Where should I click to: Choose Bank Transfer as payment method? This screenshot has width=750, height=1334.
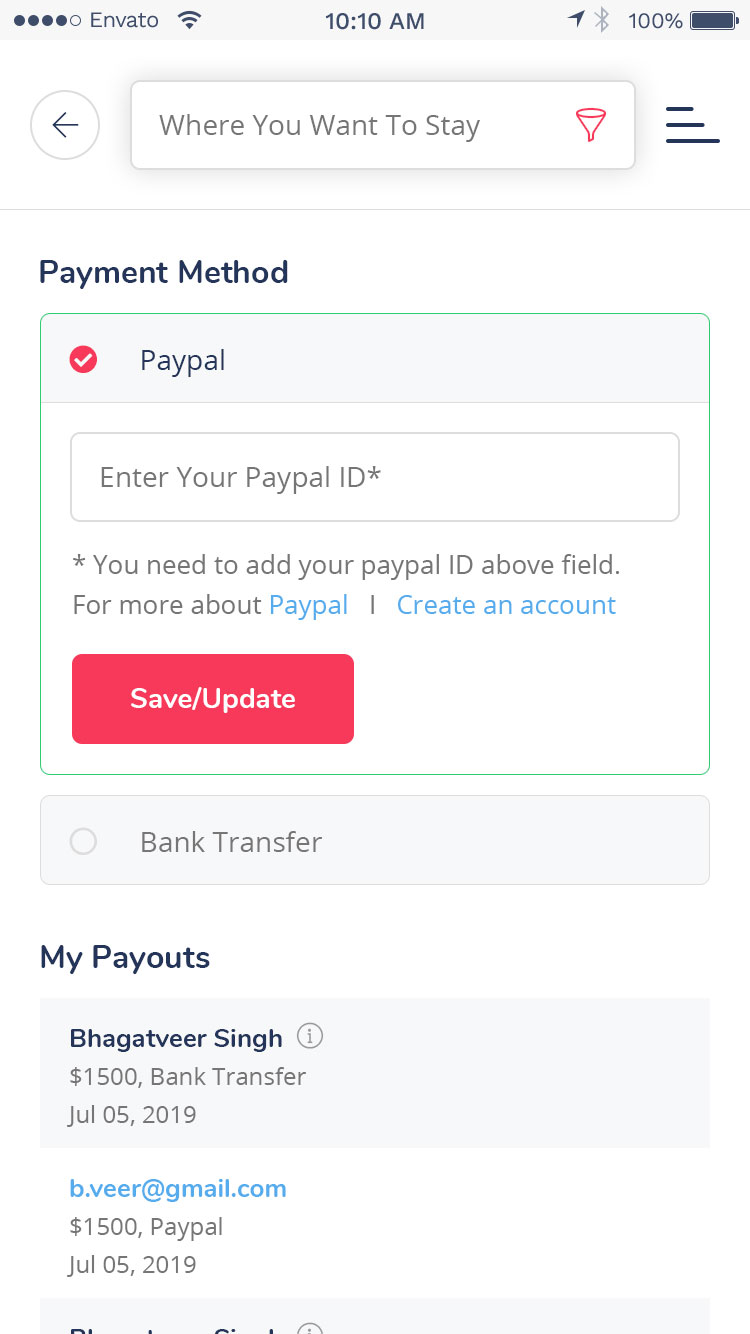point(375,840)
